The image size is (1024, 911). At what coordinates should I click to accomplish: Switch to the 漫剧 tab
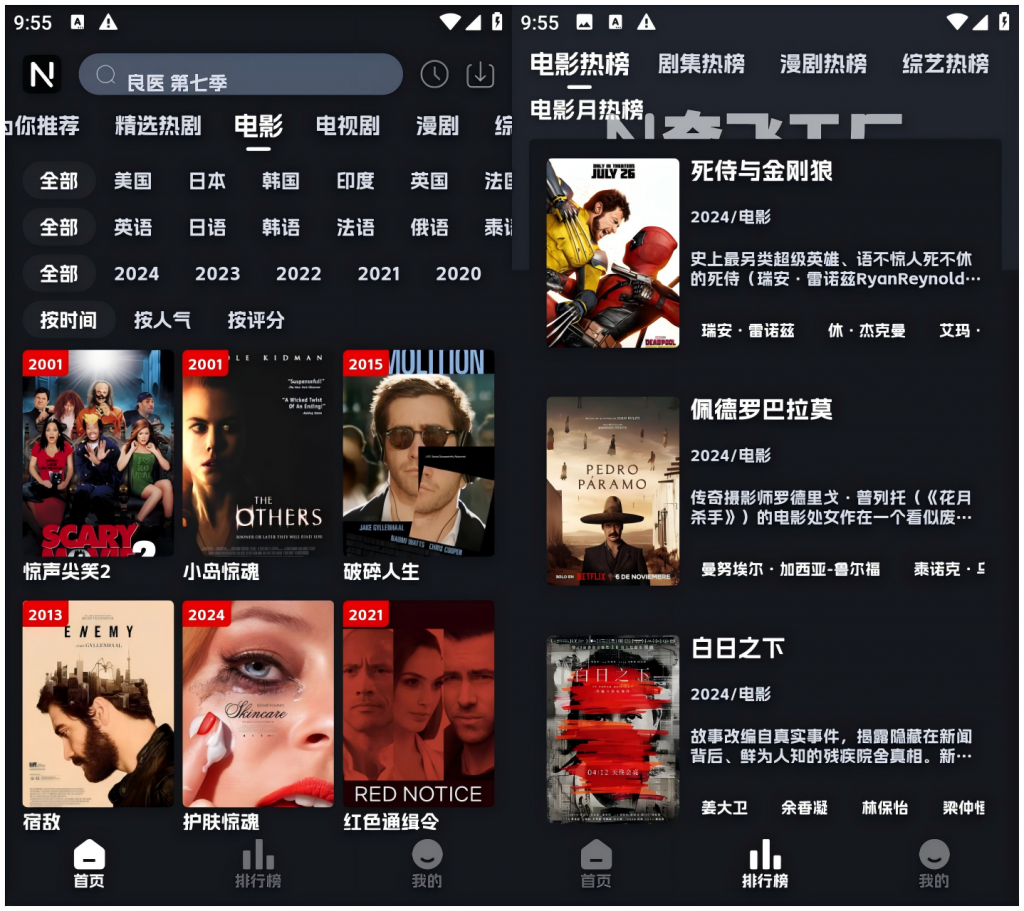437,126
